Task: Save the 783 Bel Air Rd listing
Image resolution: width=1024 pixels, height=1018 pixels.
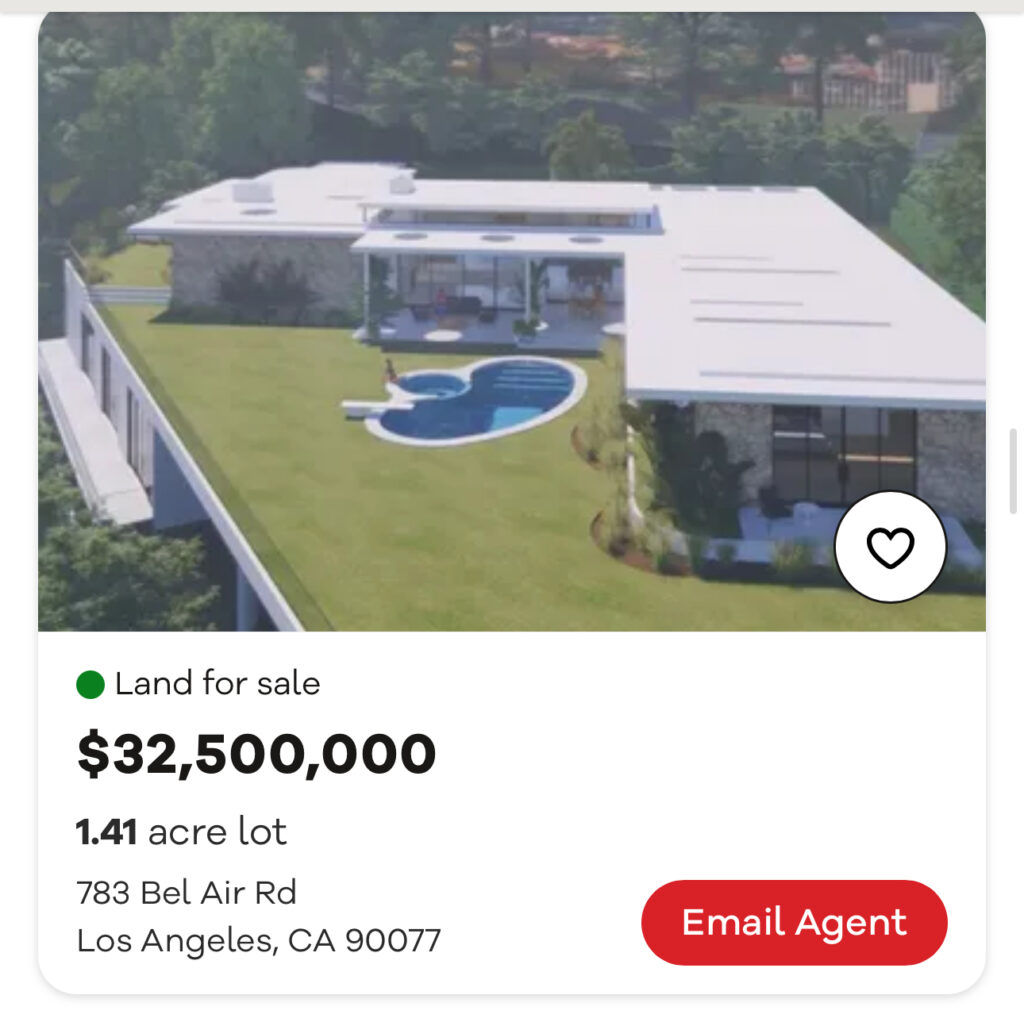Action: 890,547
